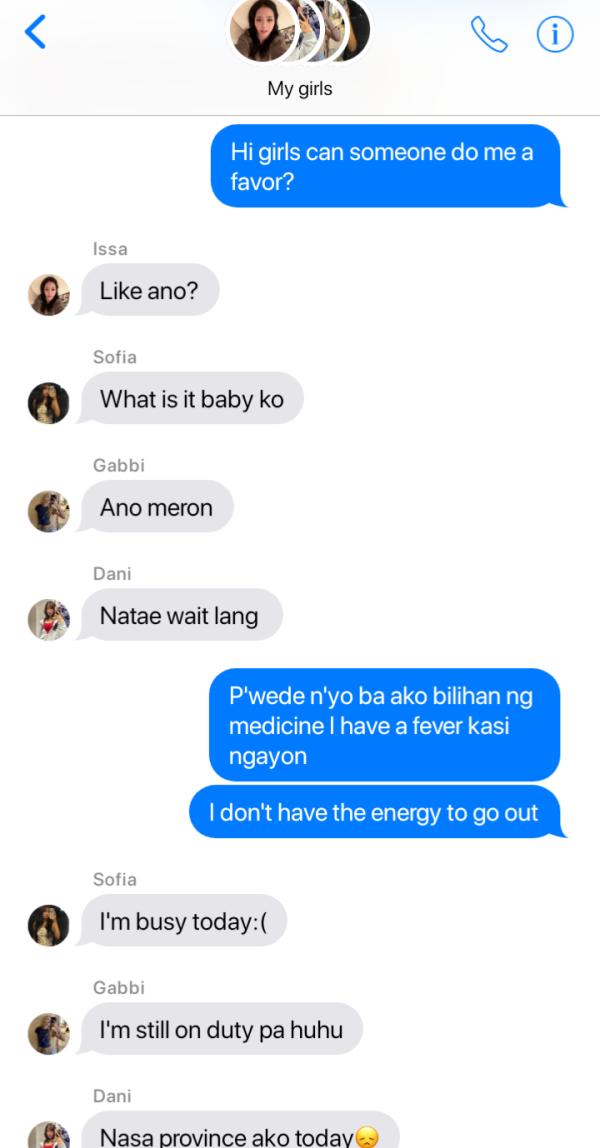Start a voice call with My girls

click(488, 35)
